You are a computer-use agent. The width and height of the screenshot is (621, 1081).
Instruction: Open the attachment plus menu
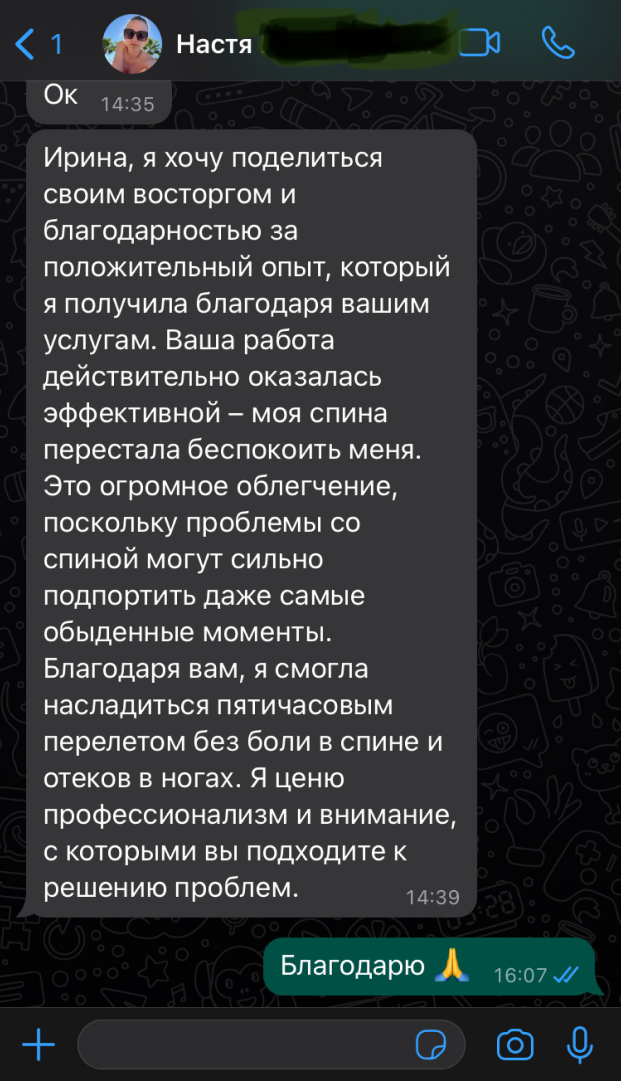click(x=38, y=1045)
